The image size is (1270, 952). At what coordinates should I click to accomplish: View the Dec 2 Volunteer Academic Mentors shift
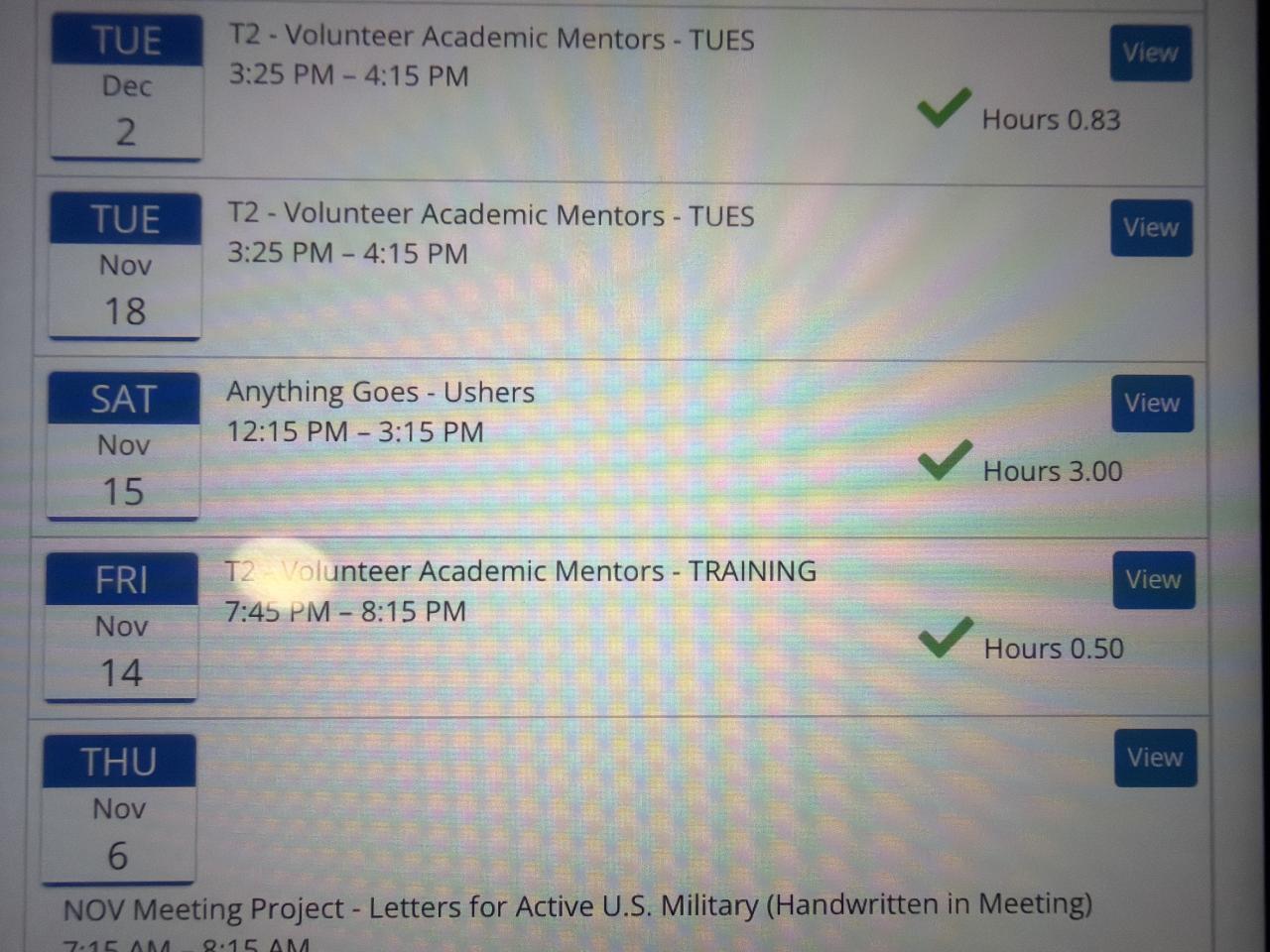1150,53
